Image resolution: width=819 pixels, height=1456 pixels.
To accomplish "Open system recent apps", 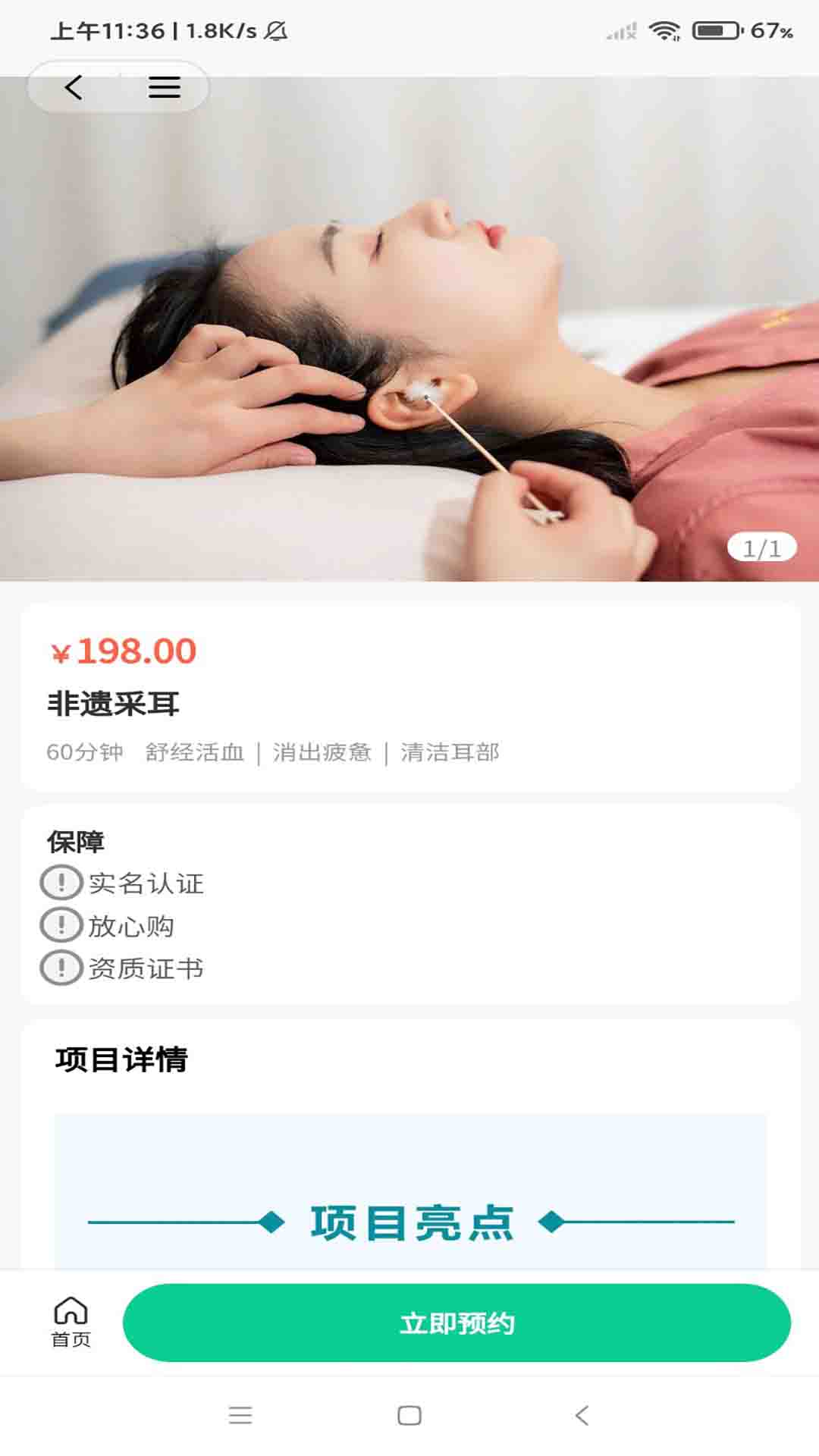I will [240, 1415].
